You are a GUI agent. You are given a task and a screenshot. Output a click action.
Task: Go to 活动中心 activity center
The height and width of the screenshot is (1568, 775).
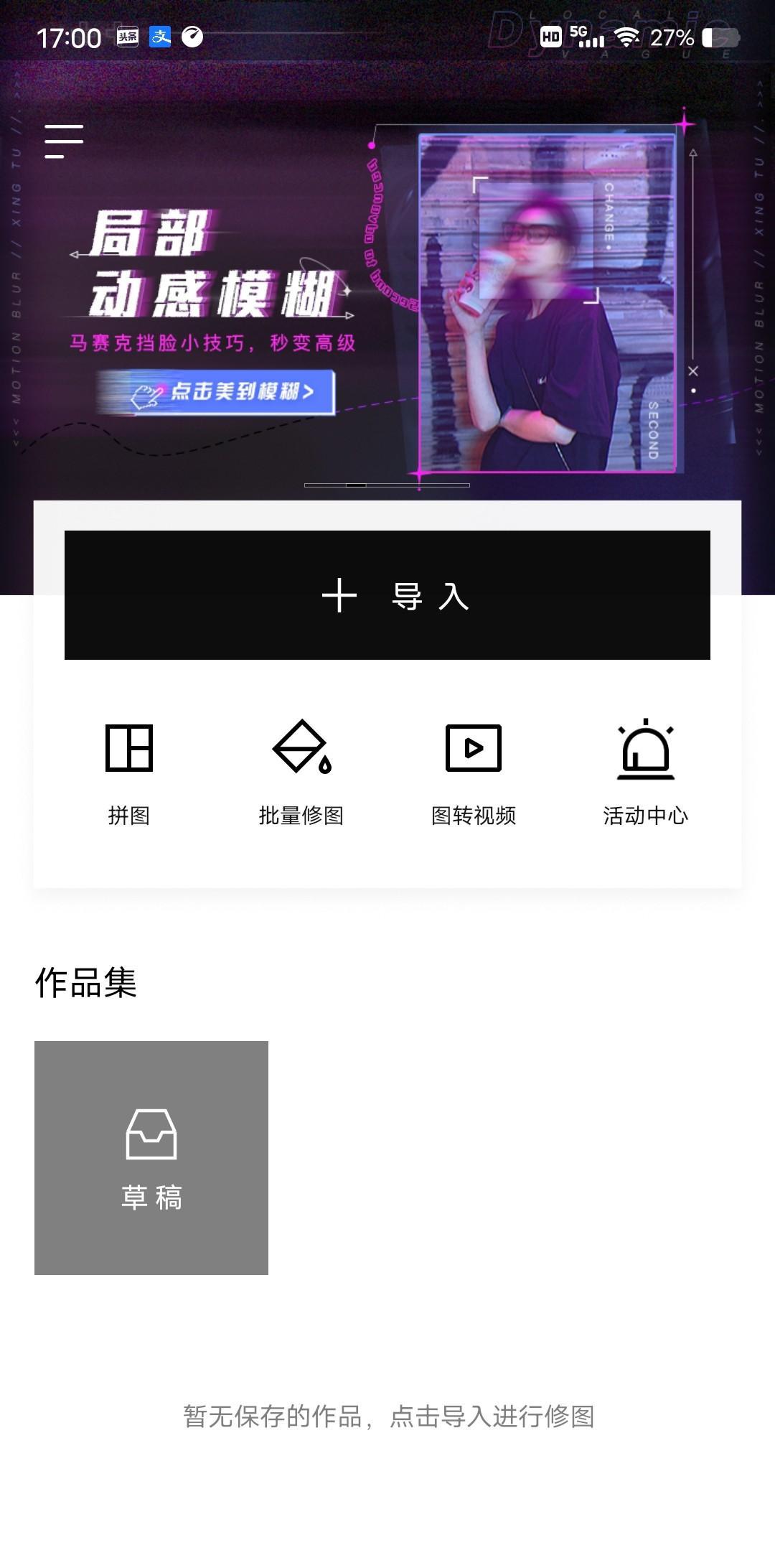[x=646, y=772]
